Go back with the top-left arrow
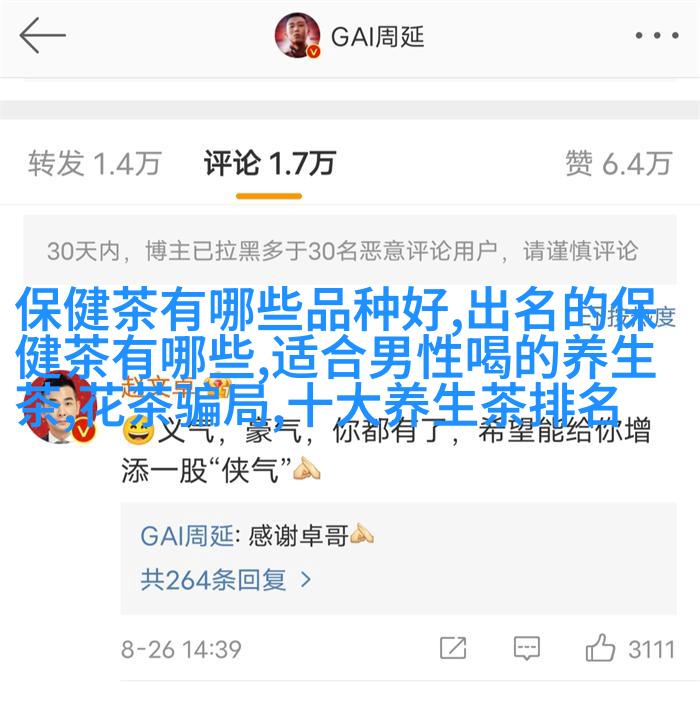 (x=42, y=36)
